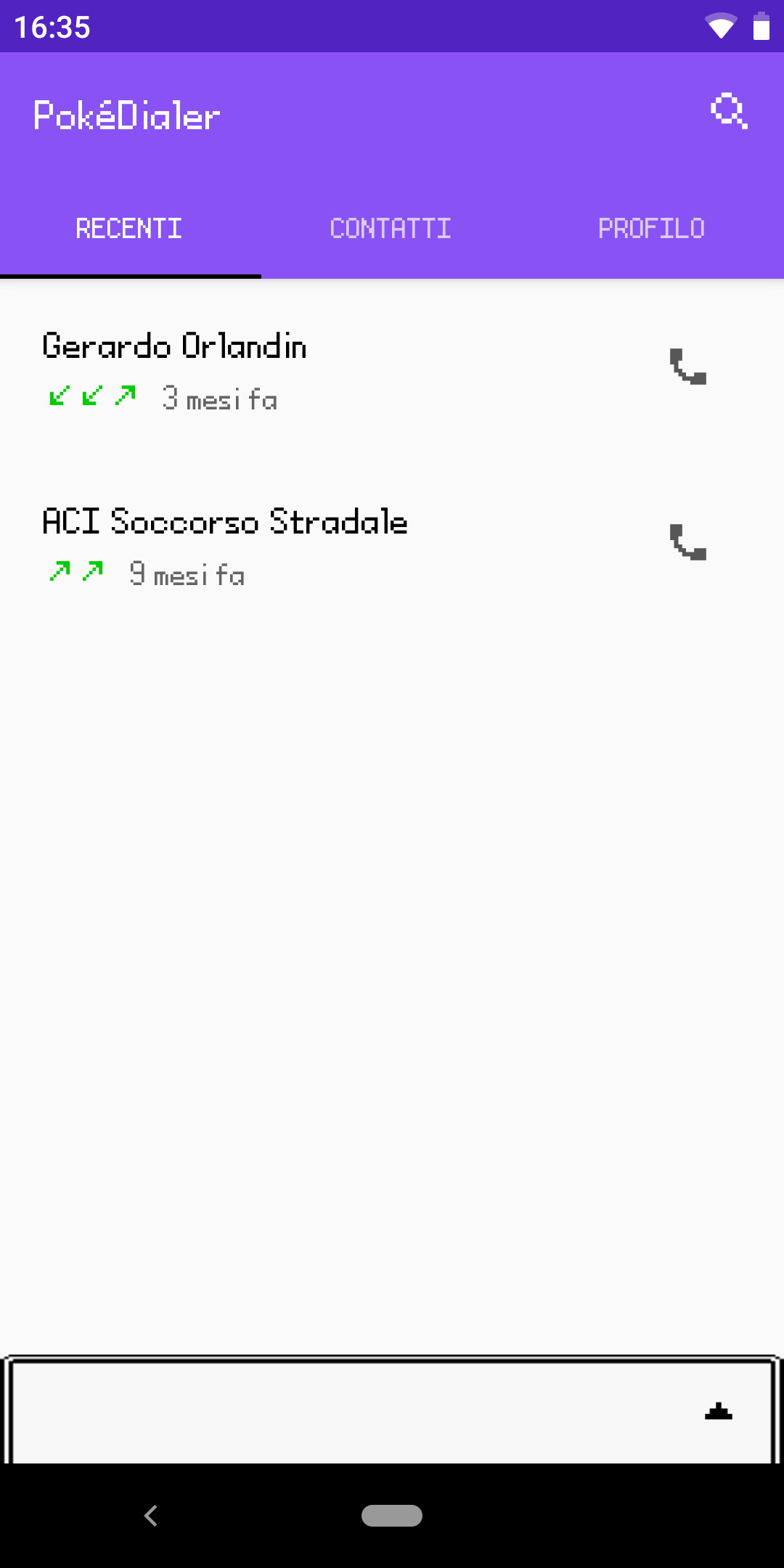Select the Recenti tab
The height and width of the screenshot is (1568, 784).
pyautogui.click(x=129, y=229)
